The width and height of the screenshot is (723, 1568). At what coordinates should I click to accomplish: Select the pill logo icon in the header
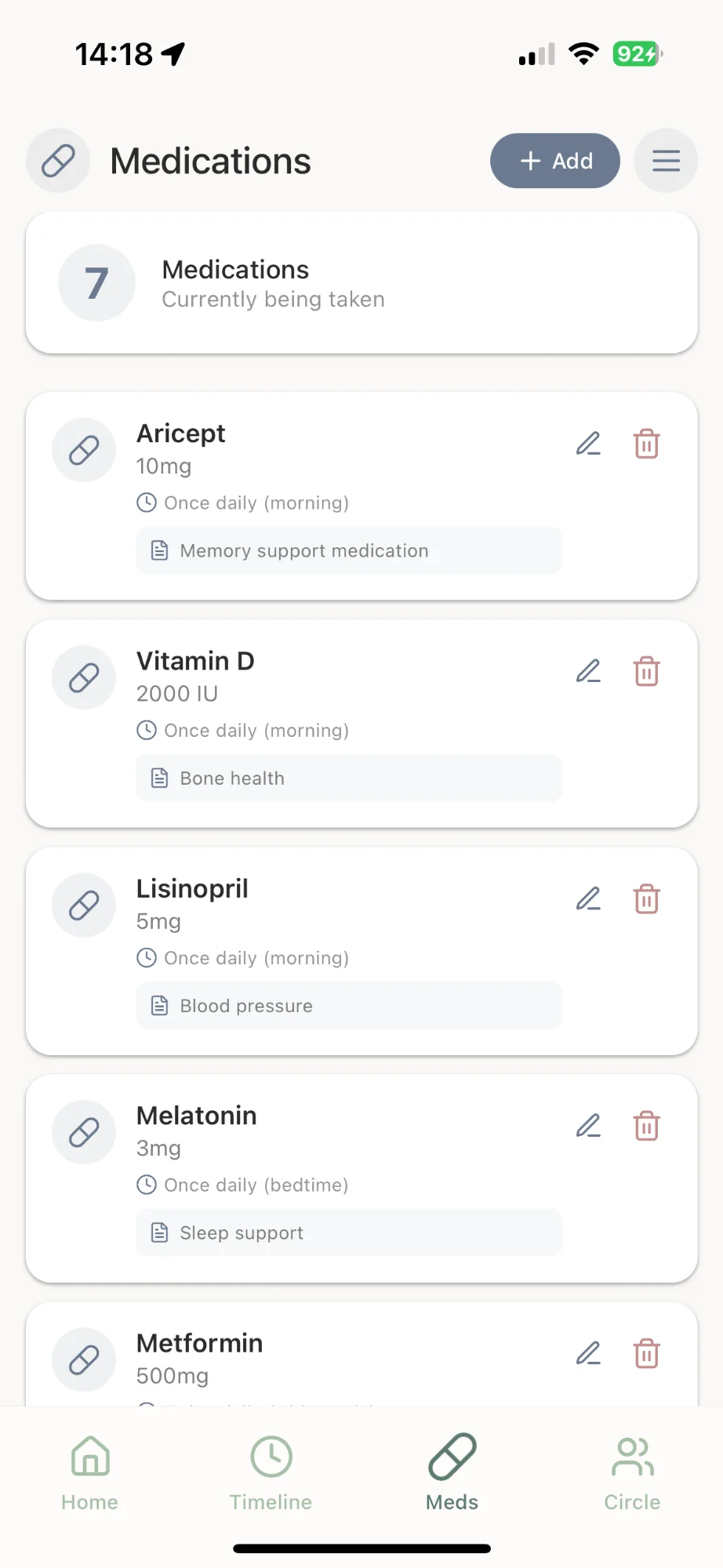[57, 160]
